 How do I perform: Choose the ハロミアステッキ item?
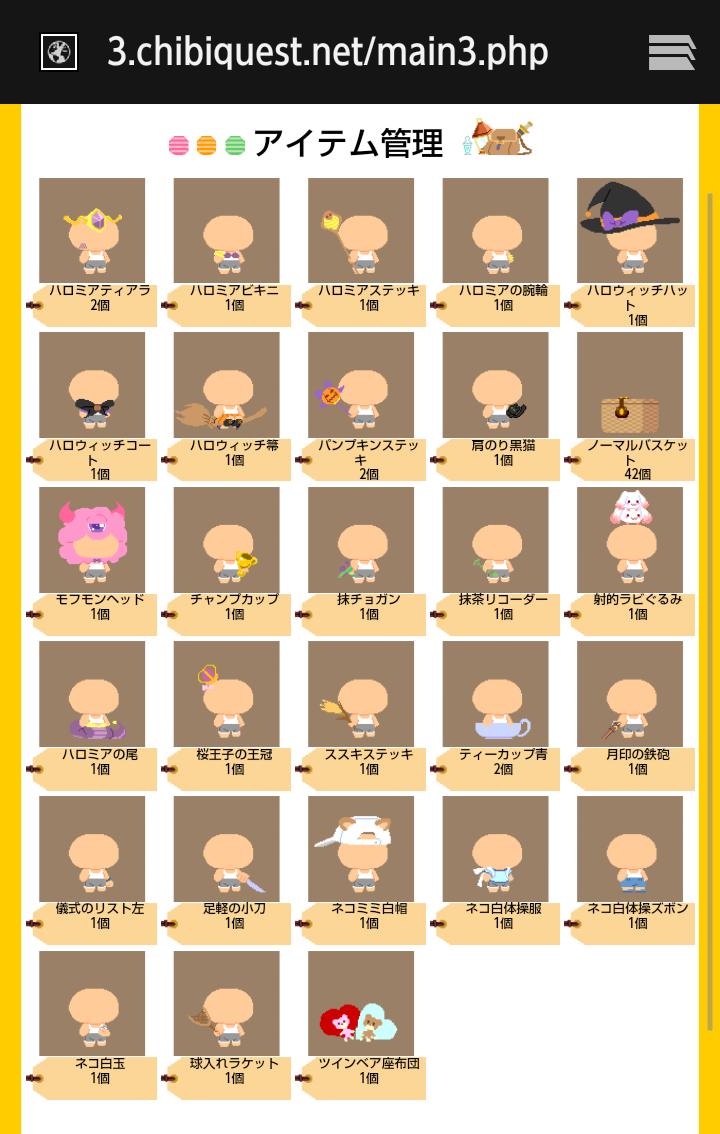point(361,231)
